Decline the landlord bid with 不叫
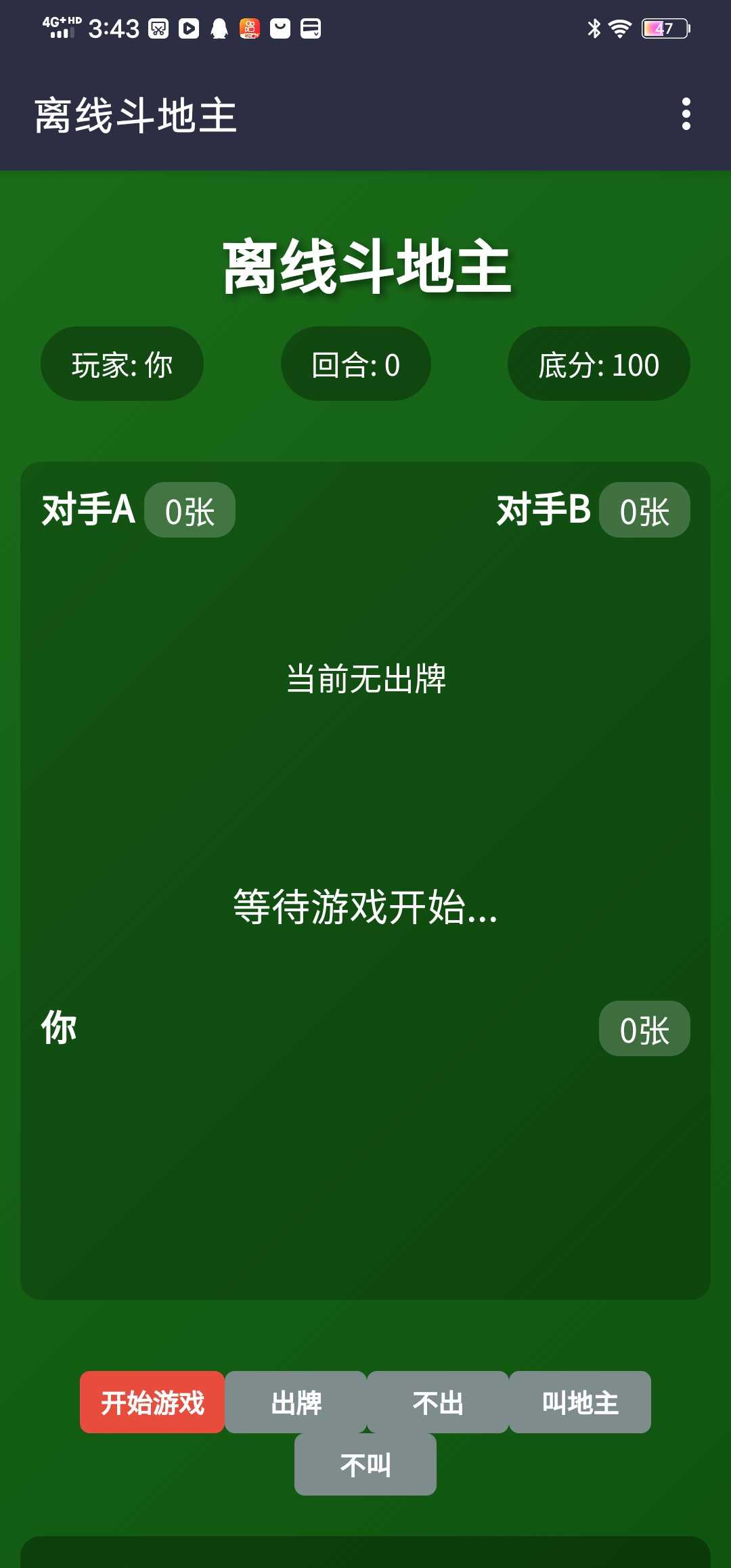The height and width of the screenshot is (1568, 731). [x=365, y=1464]
